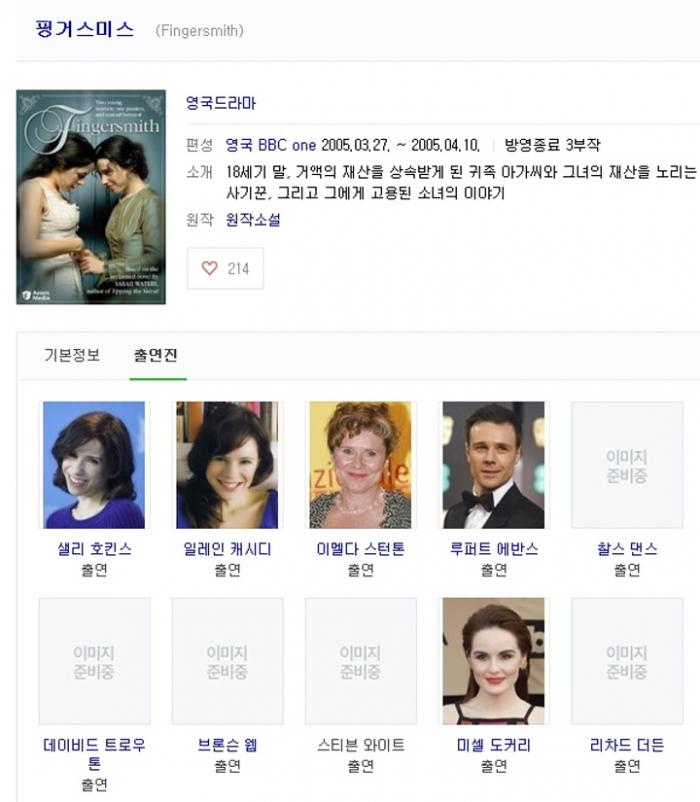Open the 영국 BBC one channel link
This screenshot has height=802, width=700.
(270, 145)
